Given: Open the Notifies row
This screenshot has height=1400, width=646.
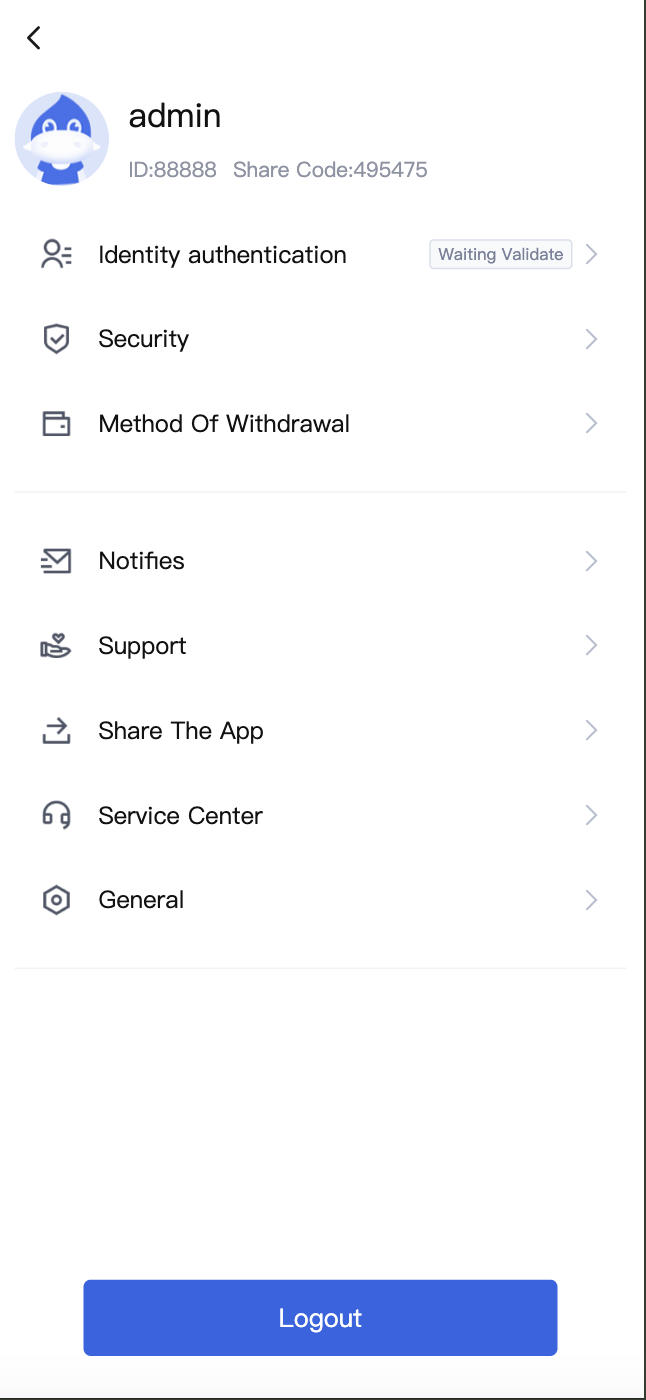Looking at the screenshot, I should click(x=142, y=561).
